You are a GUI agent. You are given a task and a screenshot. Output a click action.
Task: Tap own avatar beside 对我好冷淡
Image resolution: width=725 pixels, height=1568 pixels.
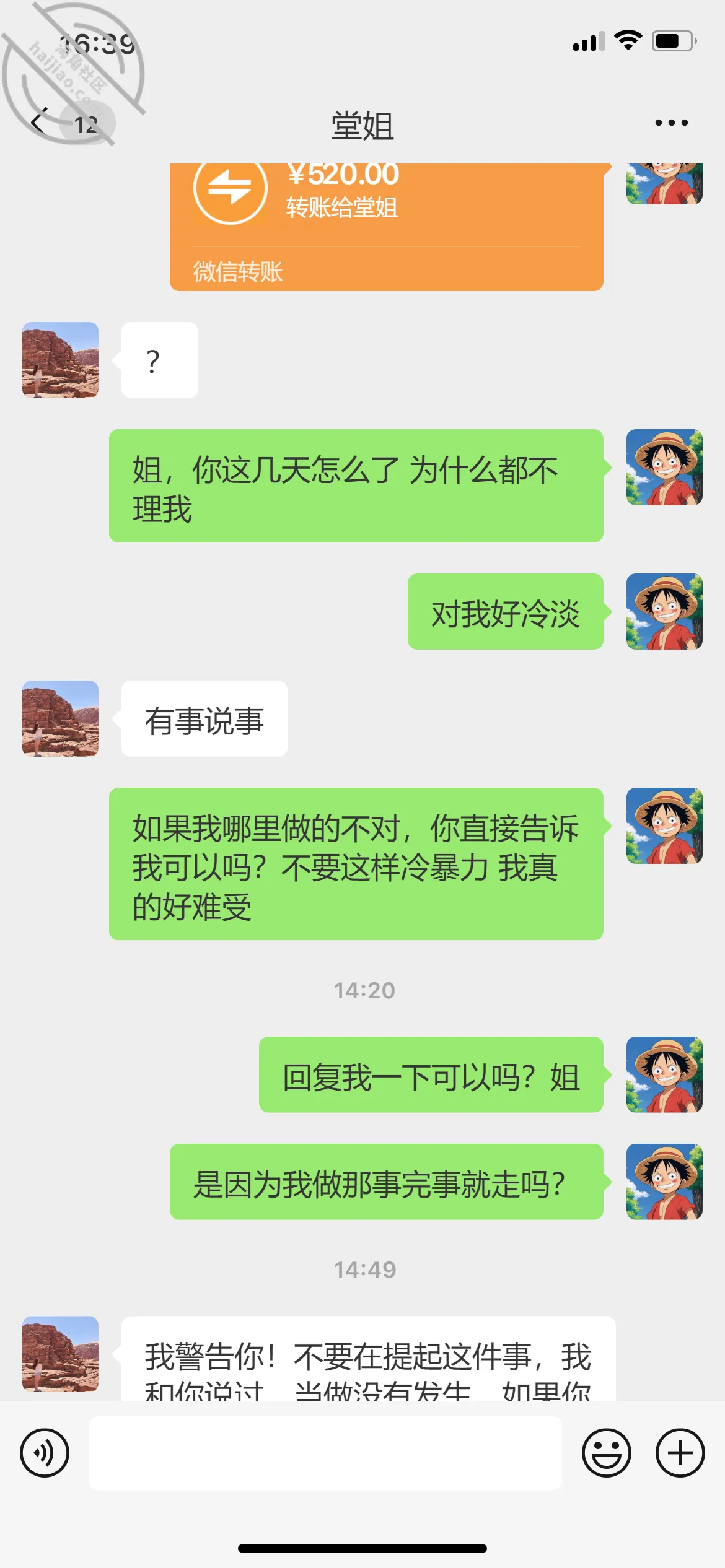664,611
